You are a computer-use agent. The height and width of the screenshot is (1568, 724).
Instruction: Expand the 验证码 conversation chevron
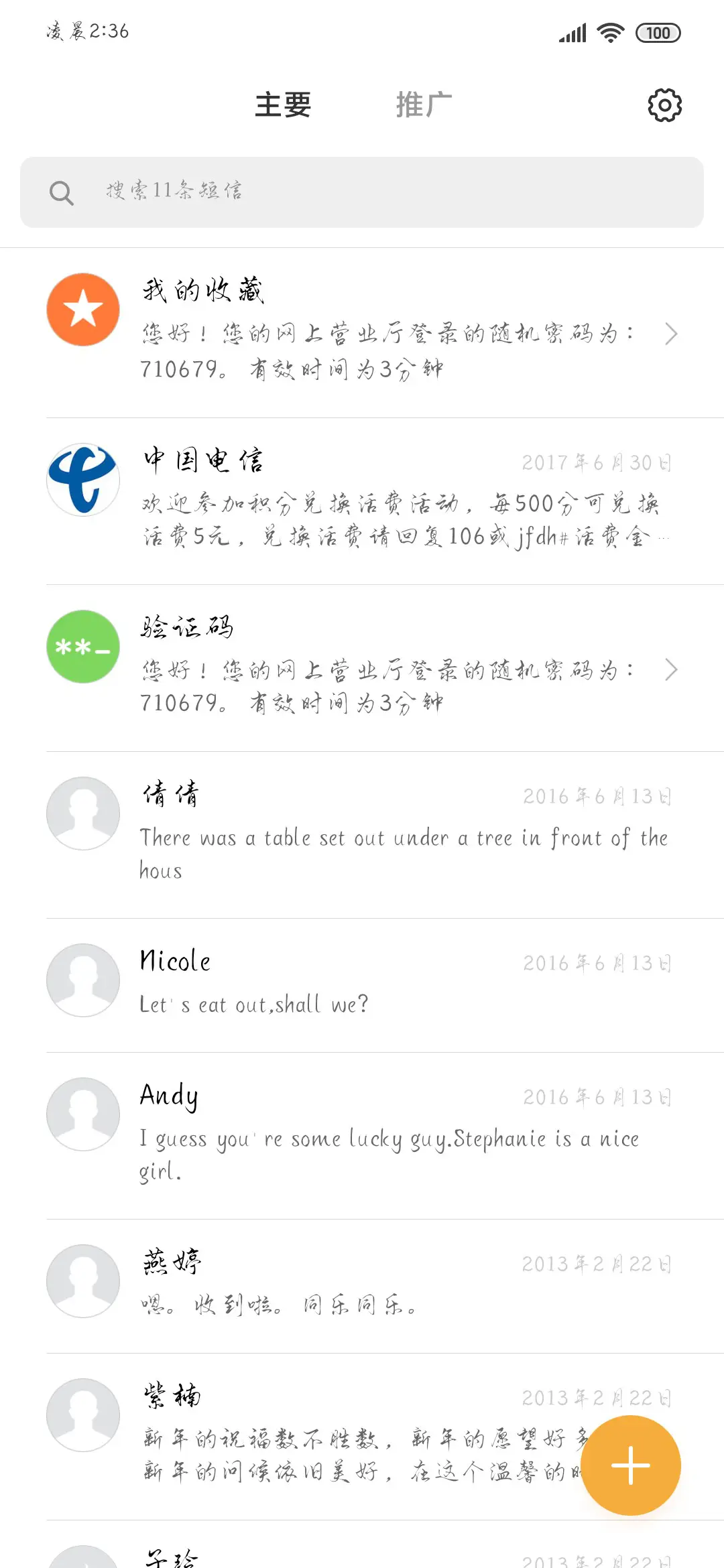pyautogui.click(x=672, y=669)
